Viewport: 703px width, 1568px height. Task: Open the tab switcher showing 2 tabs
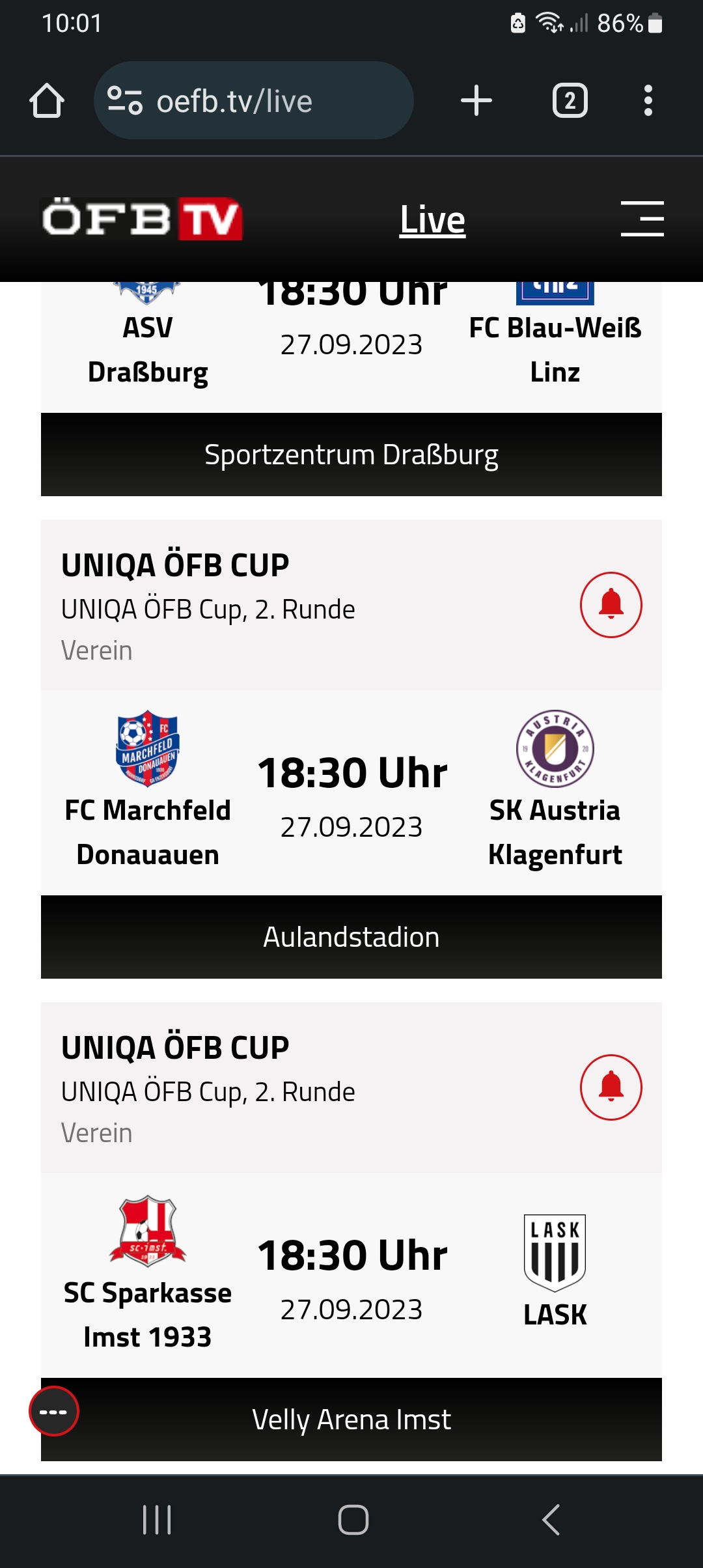tap(570, 101)
